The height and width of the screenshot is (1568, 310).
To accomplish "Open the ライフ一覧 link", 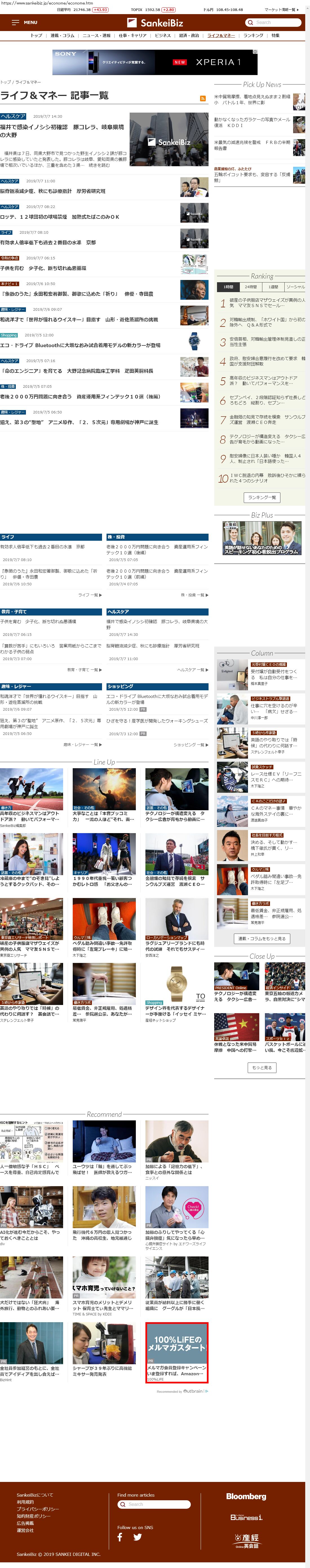I will click(89, 595).
